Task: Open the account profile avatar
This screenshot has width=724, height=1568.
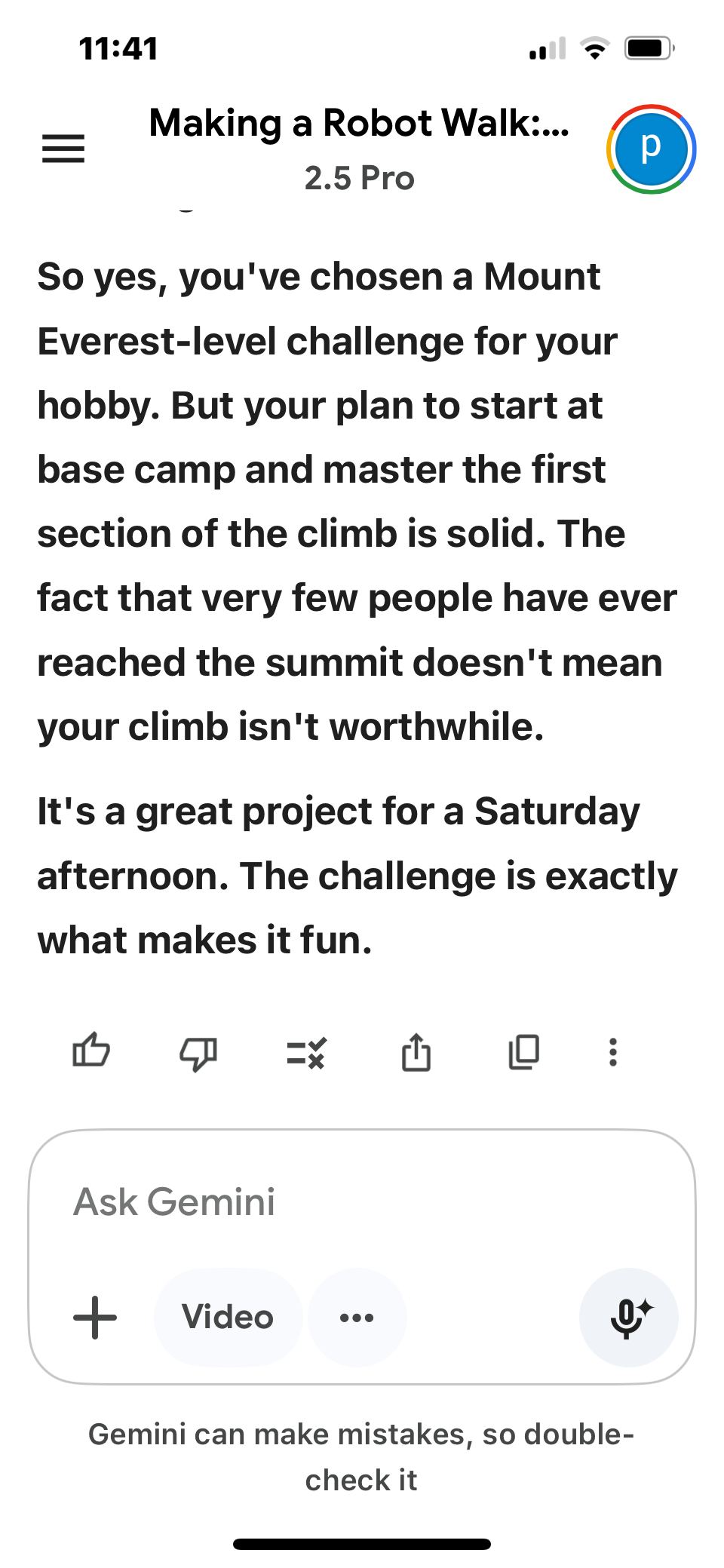Action: (651, 149)
